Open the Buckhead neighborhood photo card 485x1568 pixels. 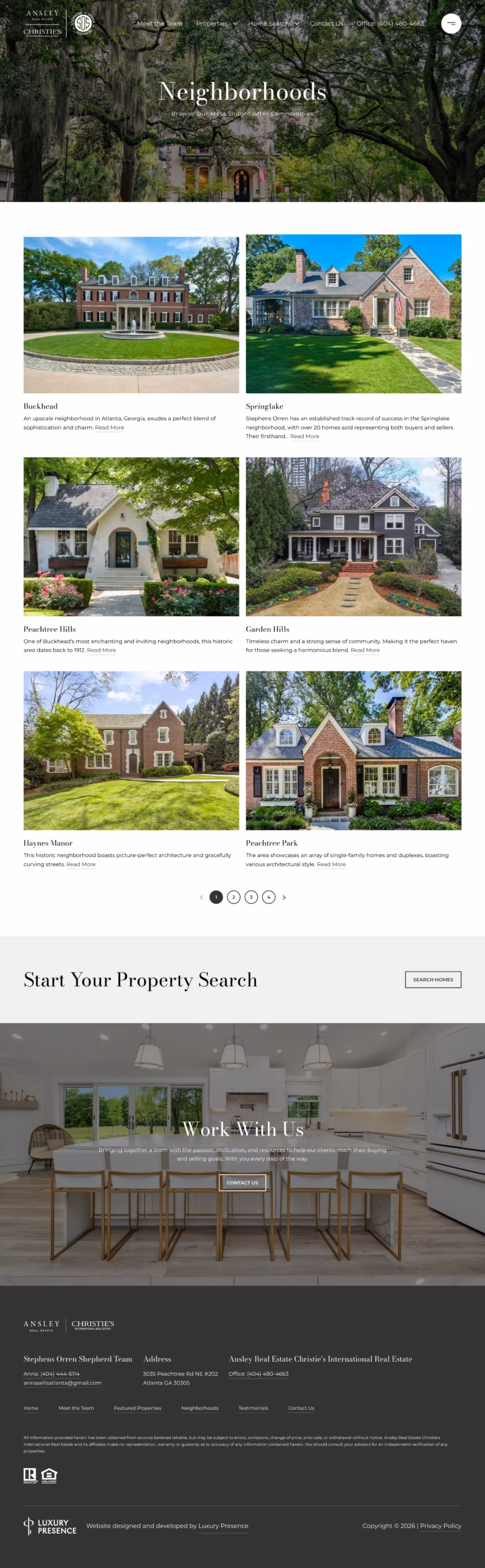coord(131,315)
